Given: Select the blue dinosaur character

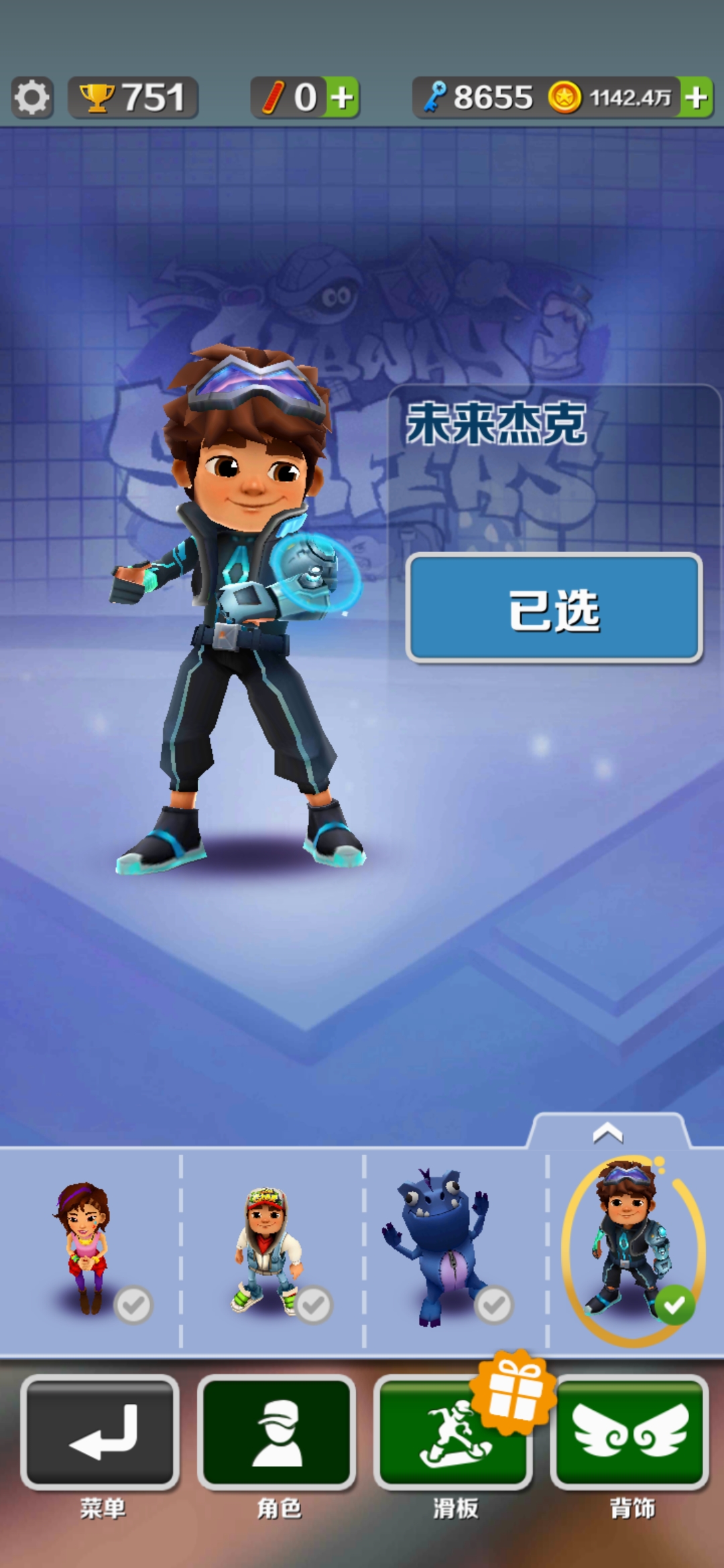Looking at the screenshot, I should (452, 1250).
